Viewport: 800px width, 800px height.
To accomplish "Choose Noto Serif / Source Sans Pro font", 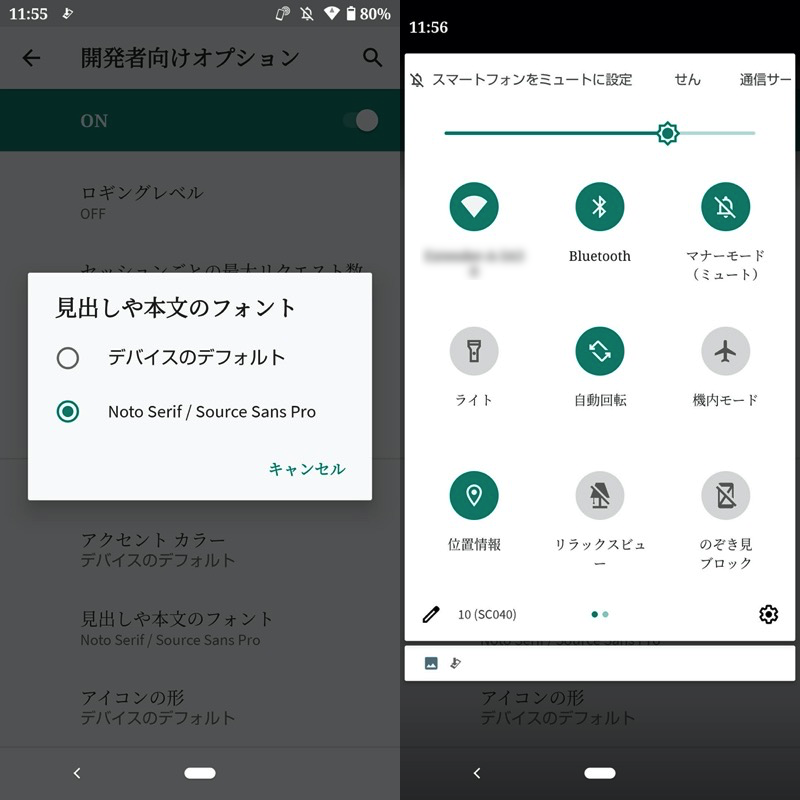I will (68, 412).
